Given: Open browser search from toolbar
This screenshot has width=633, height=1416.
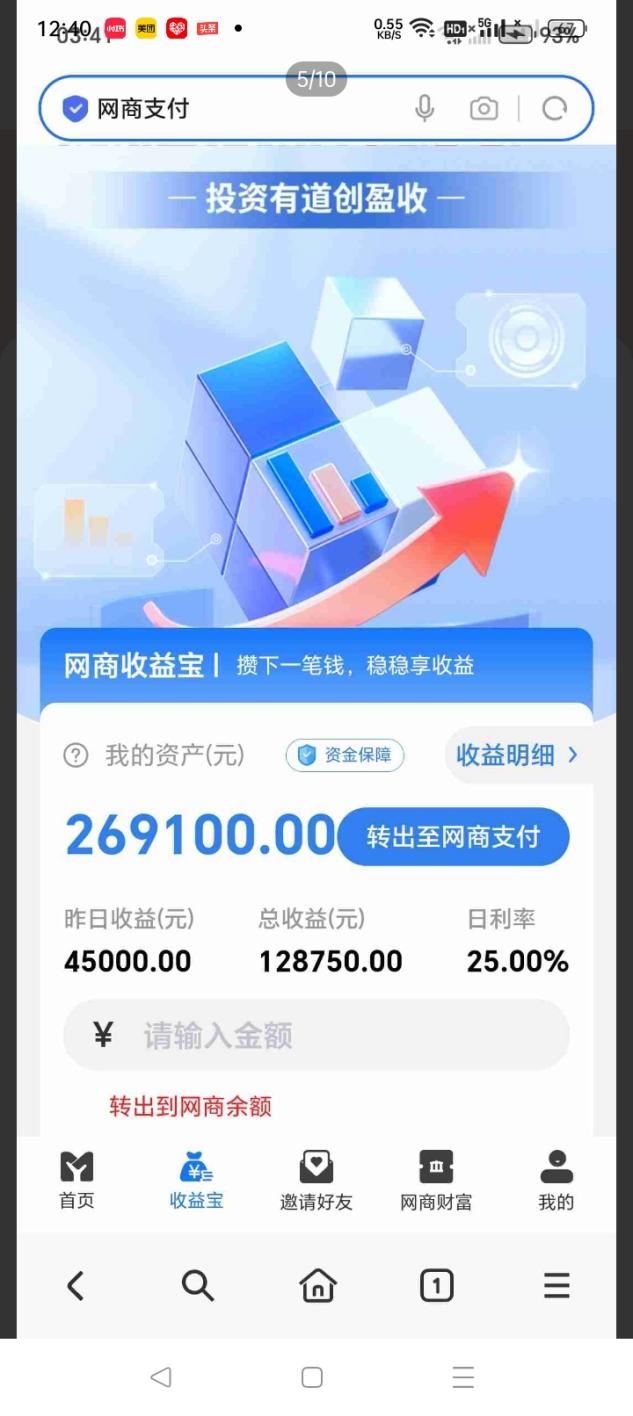Looking at the screenshot, I should tap(197, 1285).
